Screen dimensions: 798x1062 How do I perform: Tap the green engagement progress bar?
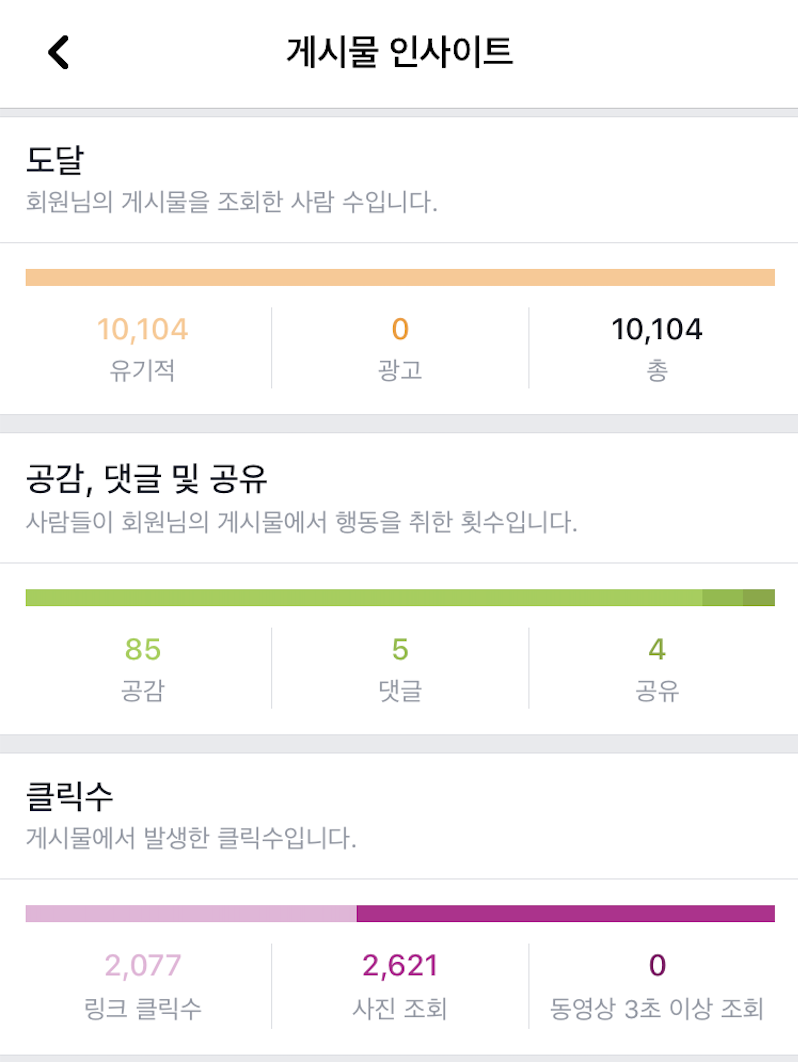[399, 594]
